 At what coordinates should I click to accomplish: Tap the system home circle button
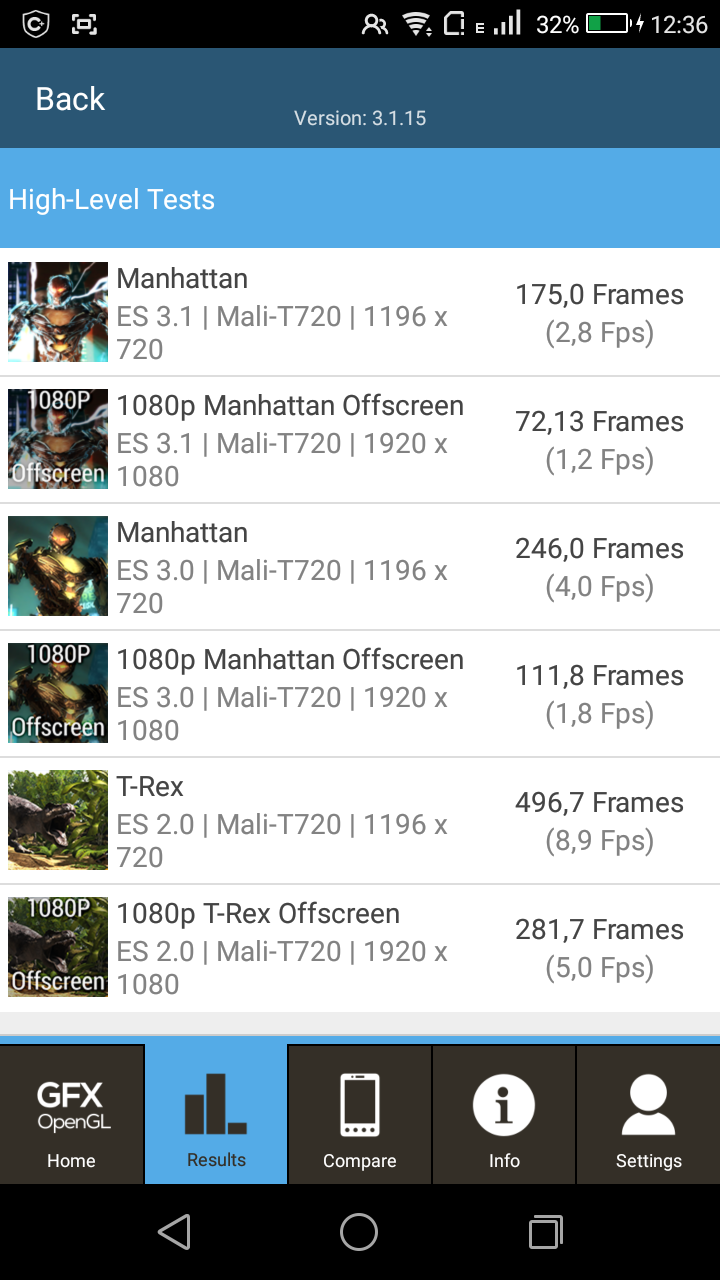359,1232
